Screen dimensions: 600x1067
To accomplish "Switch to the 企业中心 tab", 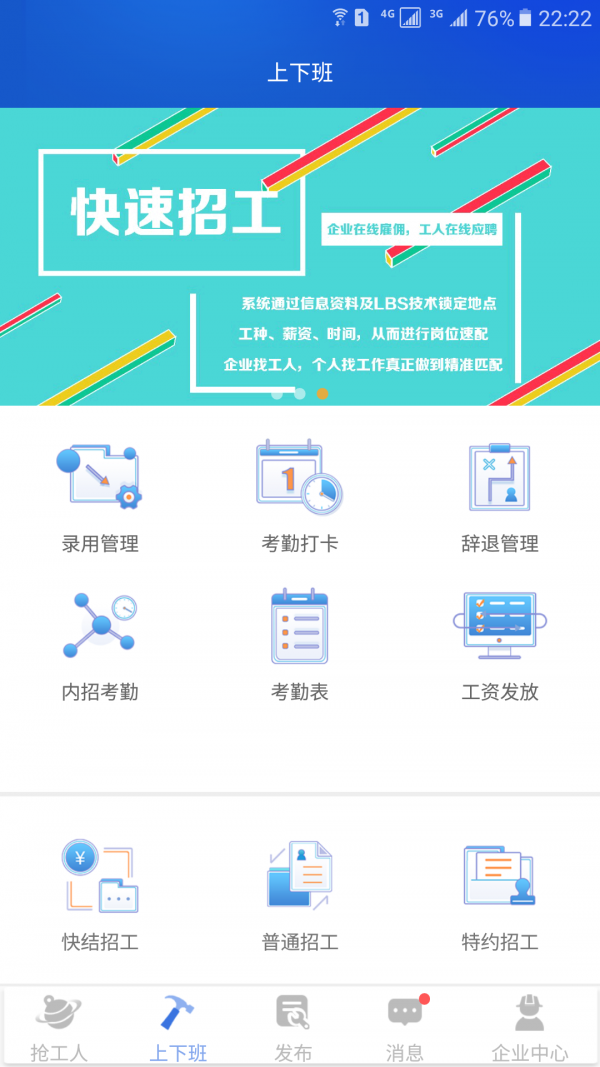I will coord(530,1027).
